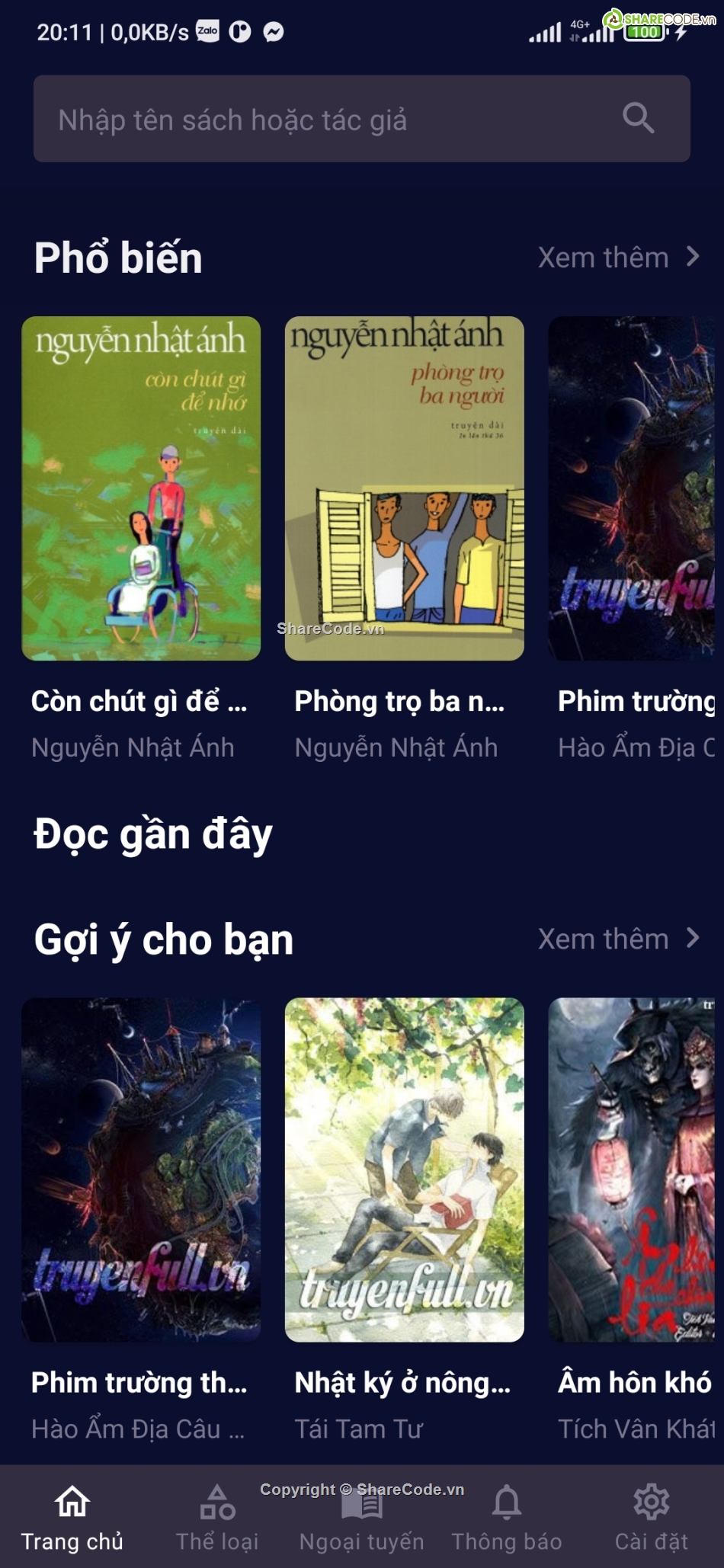Open the book Âm hôn khó
The width and height of the screenshot is (724, 1568).
click(634, 1170)
